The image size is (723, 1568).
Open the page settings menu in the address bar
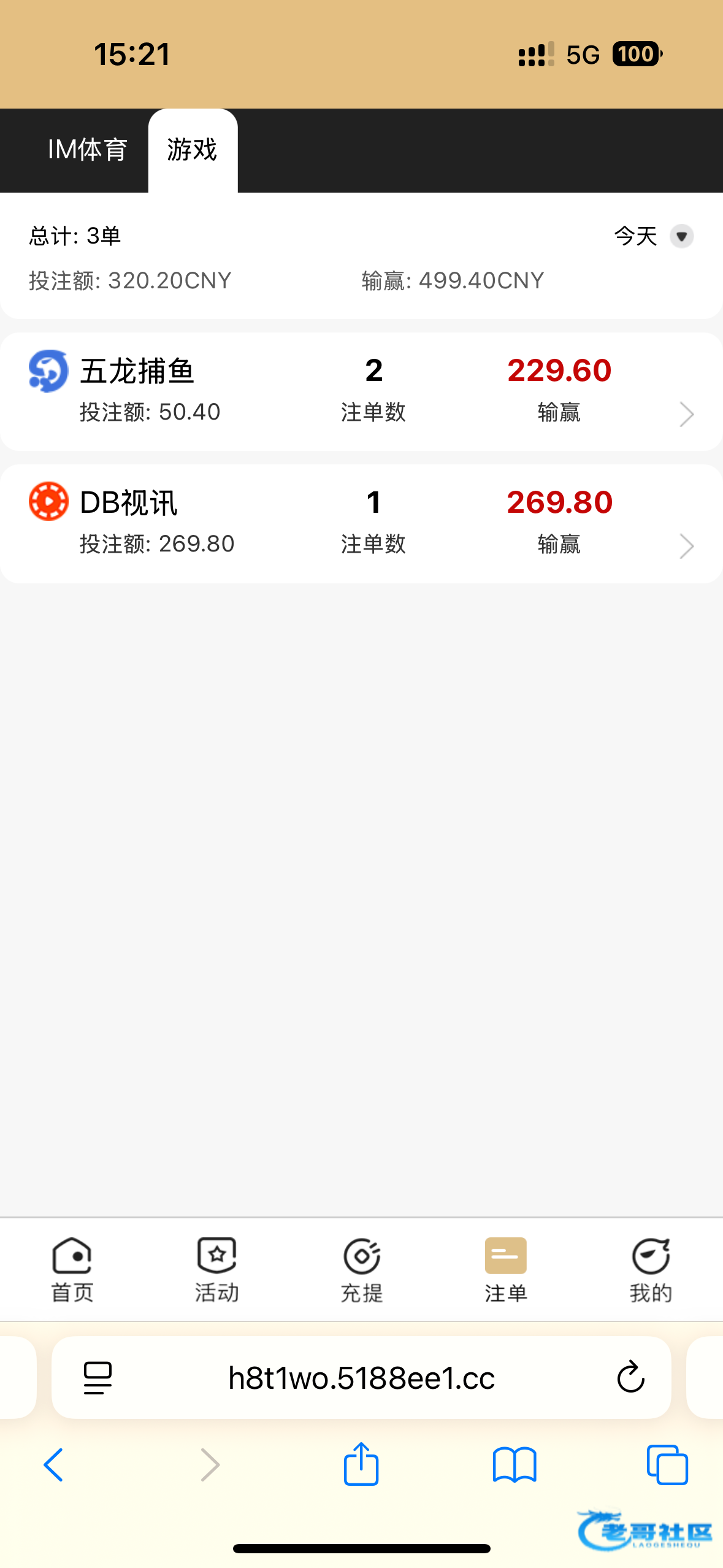click(98, 1378)
